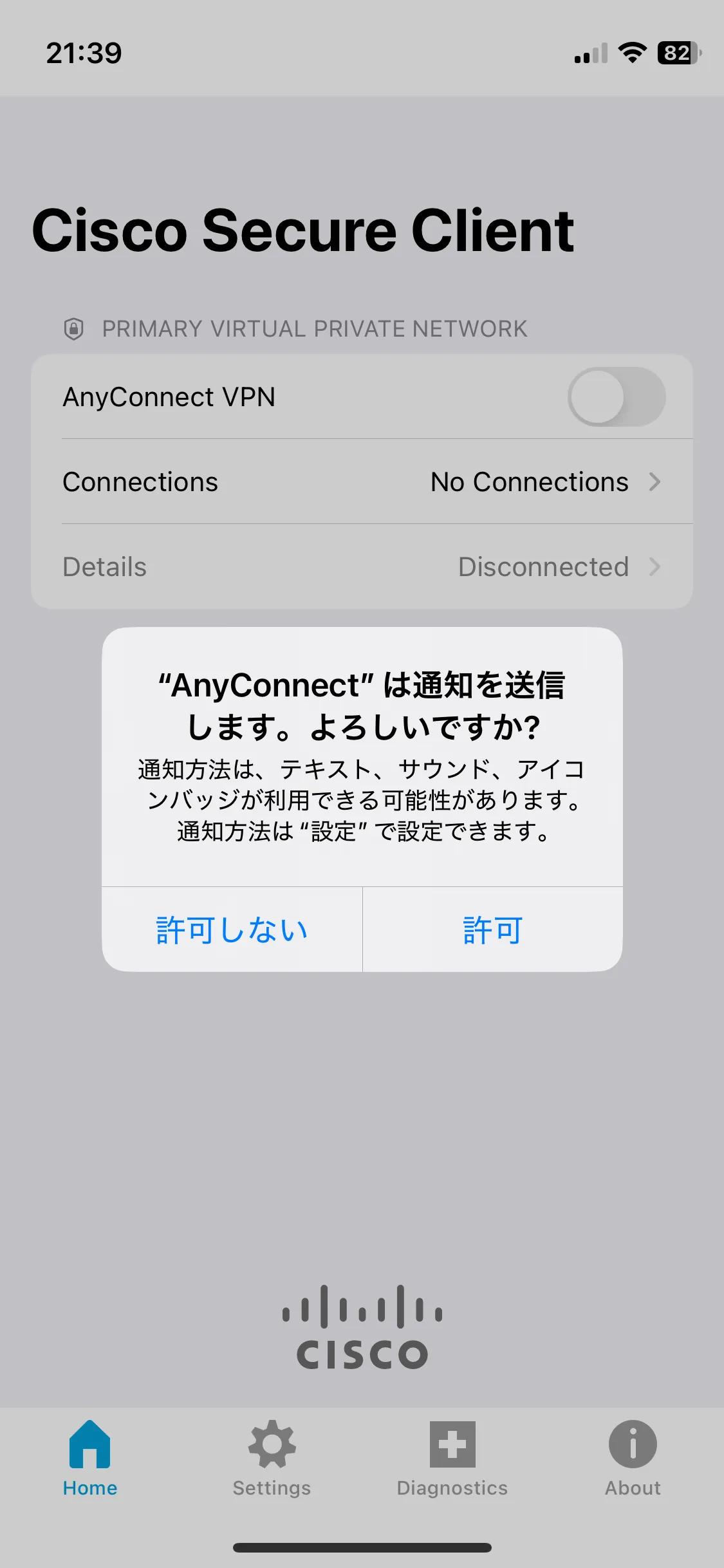
Task: Switch to the Diagnostics tab
Action: [x=452, y=1459]
